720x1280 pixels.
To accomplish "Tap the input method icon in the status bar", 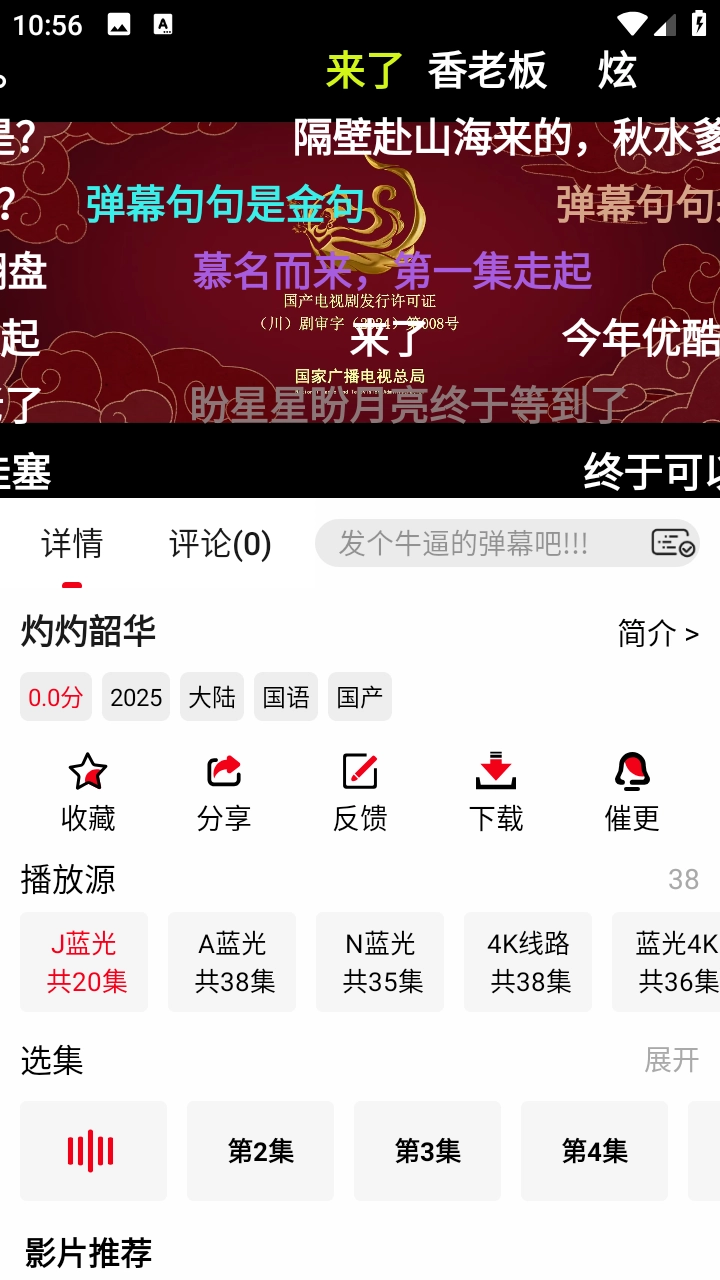I will click(163, 21).
